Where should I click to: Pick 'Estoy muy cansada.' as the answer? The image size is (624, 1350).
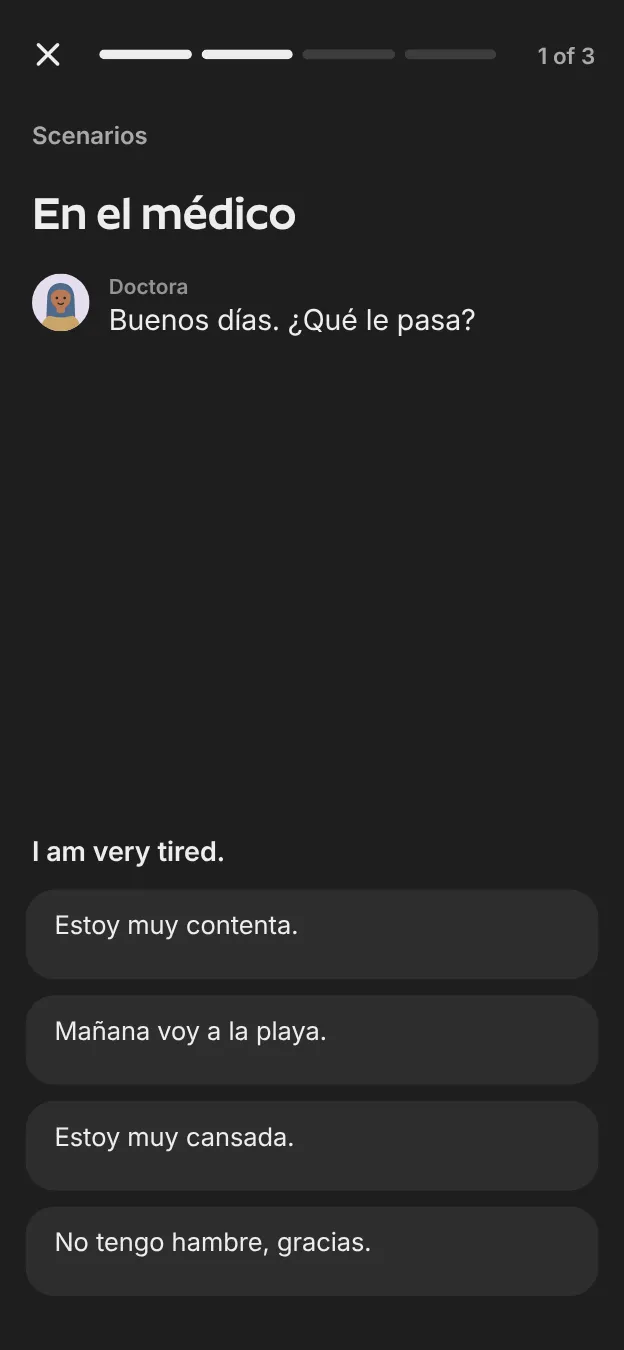pyautogui.click(x=312, y=1146)
